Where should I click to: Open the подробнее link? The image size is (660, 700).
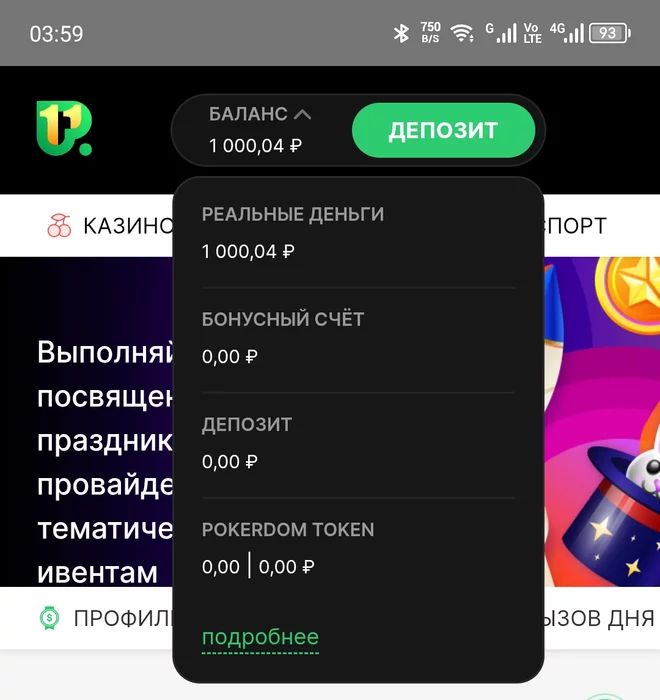260,638
